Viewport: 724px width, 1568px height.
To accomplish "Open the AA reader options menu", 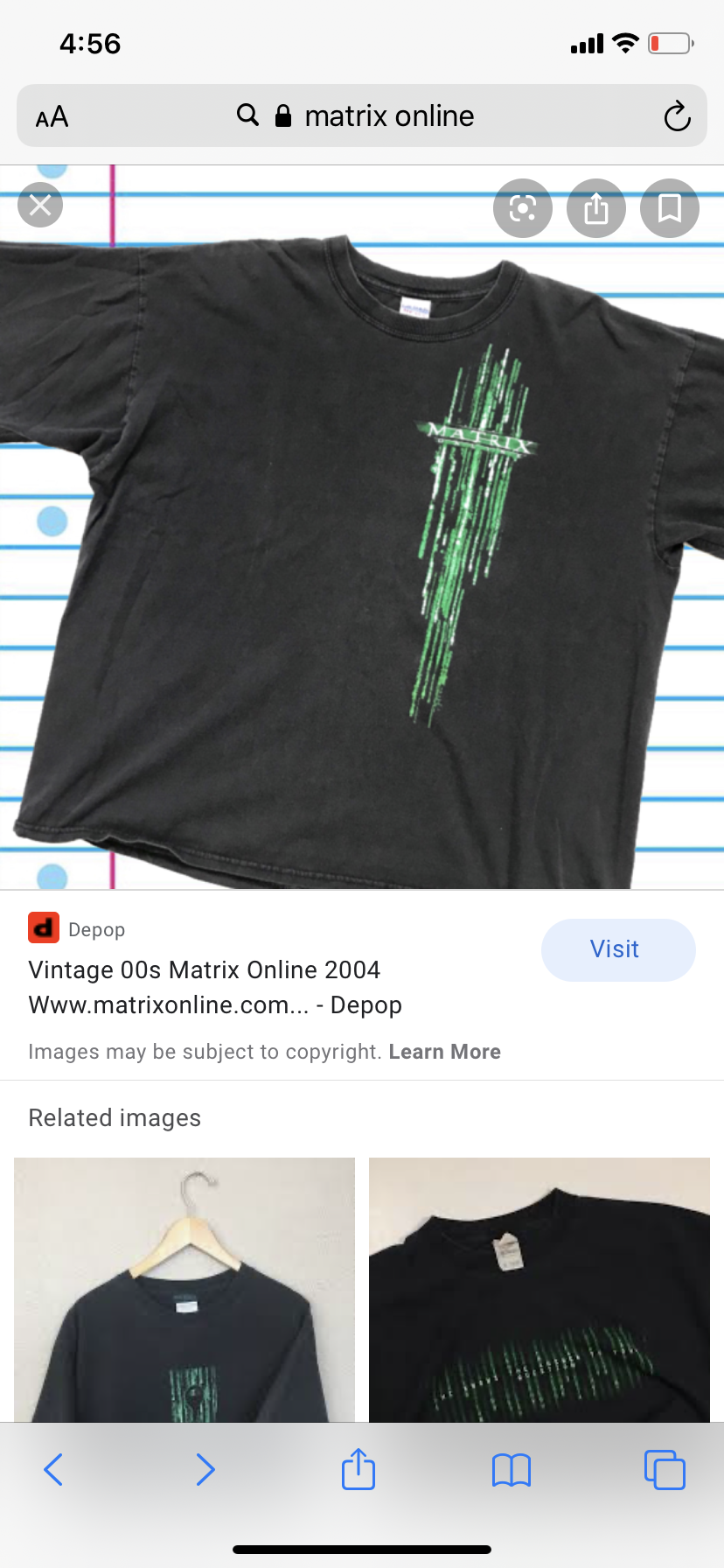I will [52, 116].
